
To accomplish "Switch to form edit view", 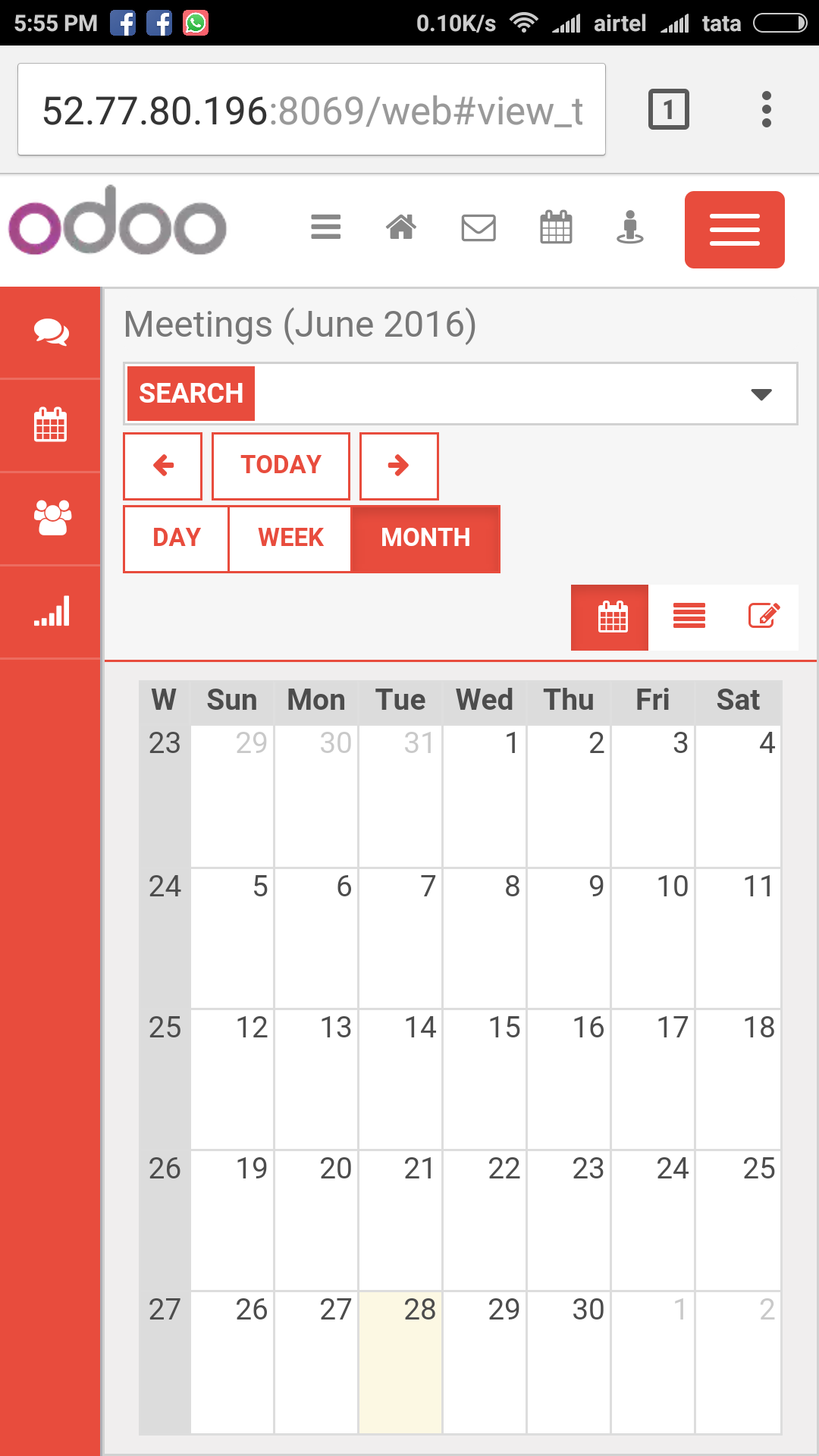I will pyautogui.click(x=764, y=617).
